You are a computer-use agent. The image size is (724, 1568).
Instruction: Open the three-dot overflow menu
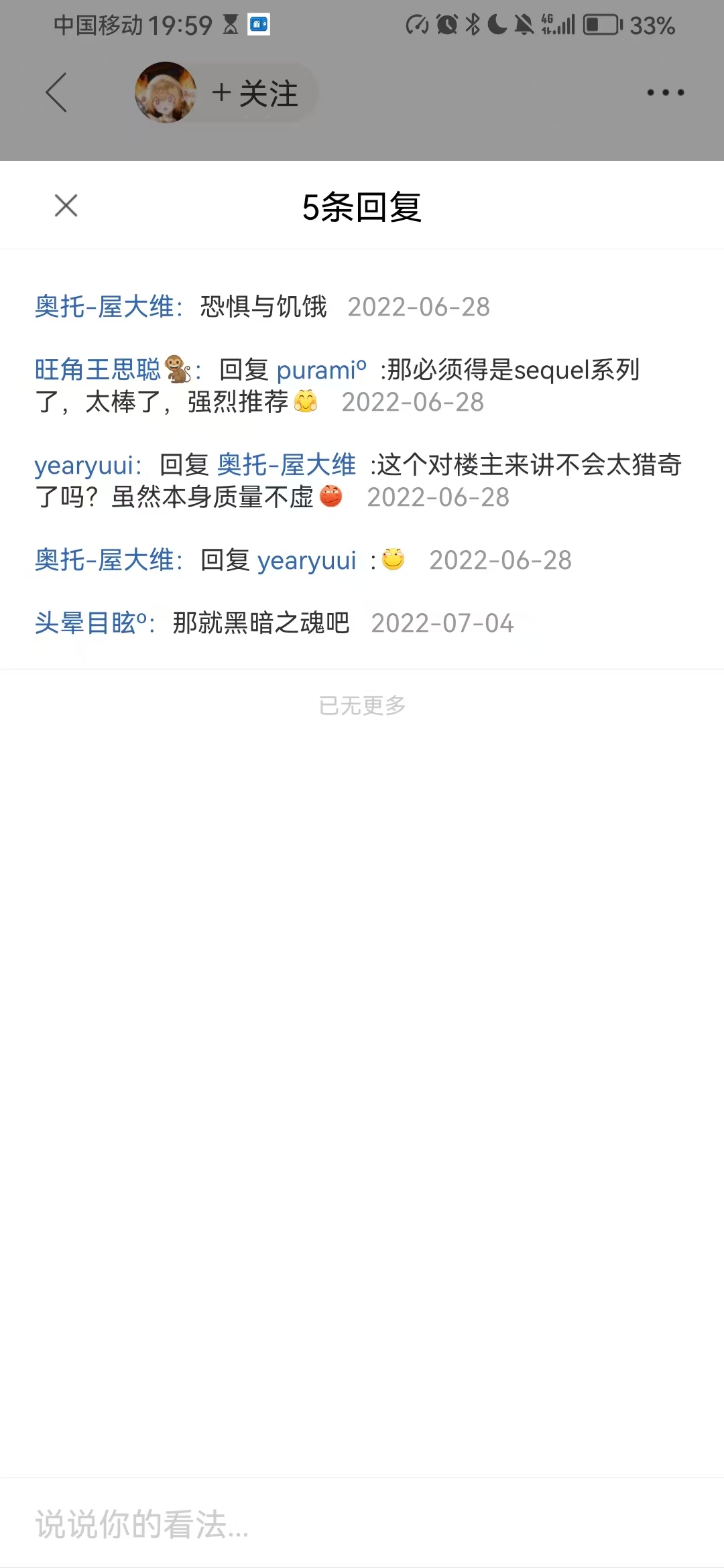point(665,92)
